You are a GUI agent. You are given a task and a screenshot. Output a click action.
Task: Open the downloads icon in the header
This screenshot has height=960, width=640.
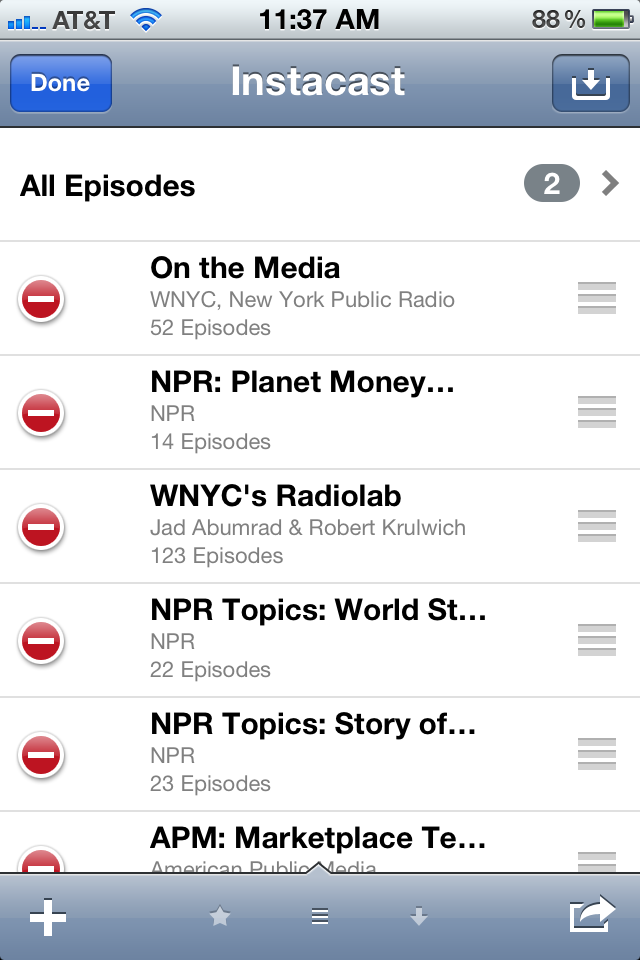pos(590,83)
